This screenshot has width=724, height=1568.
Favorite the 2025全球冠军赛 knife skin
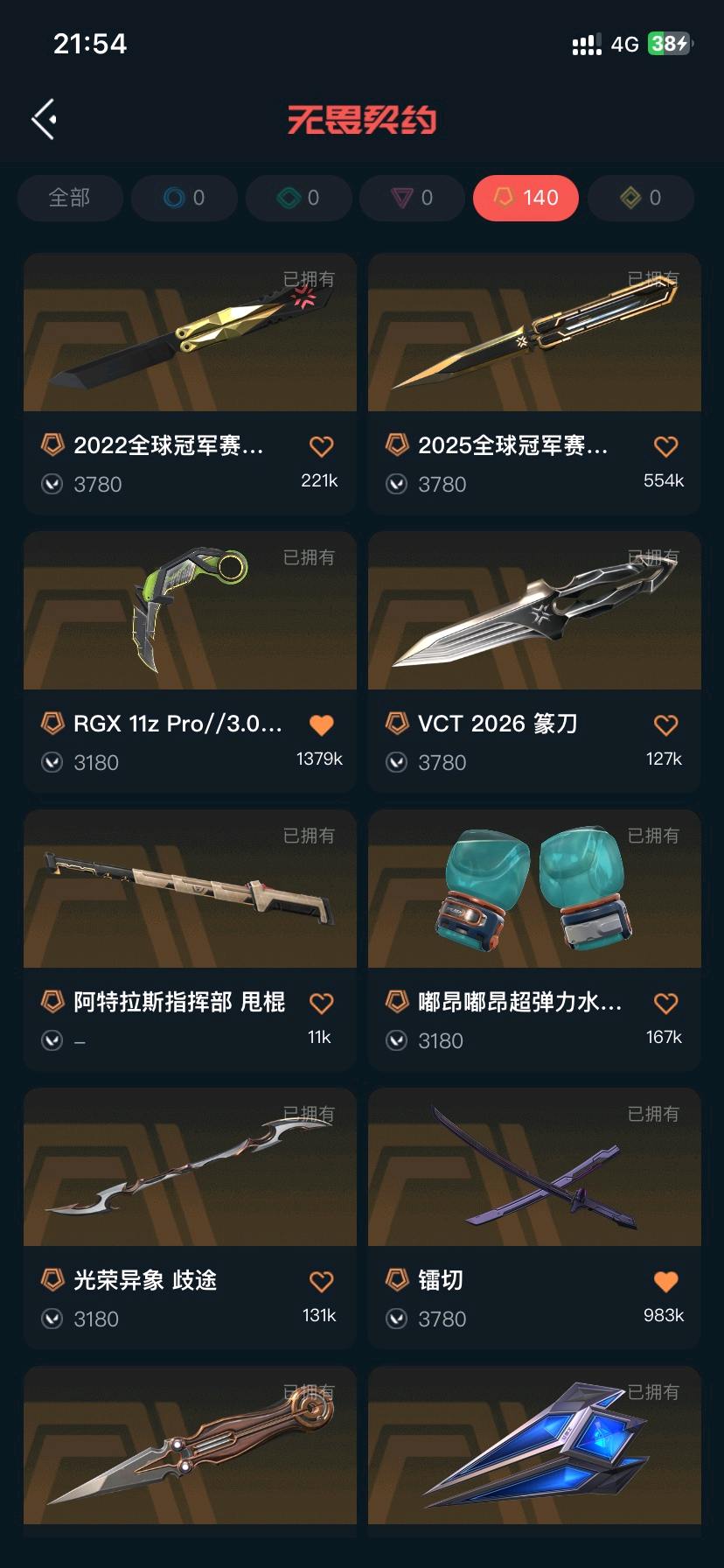pyautogui.click(x=665, y=446)
